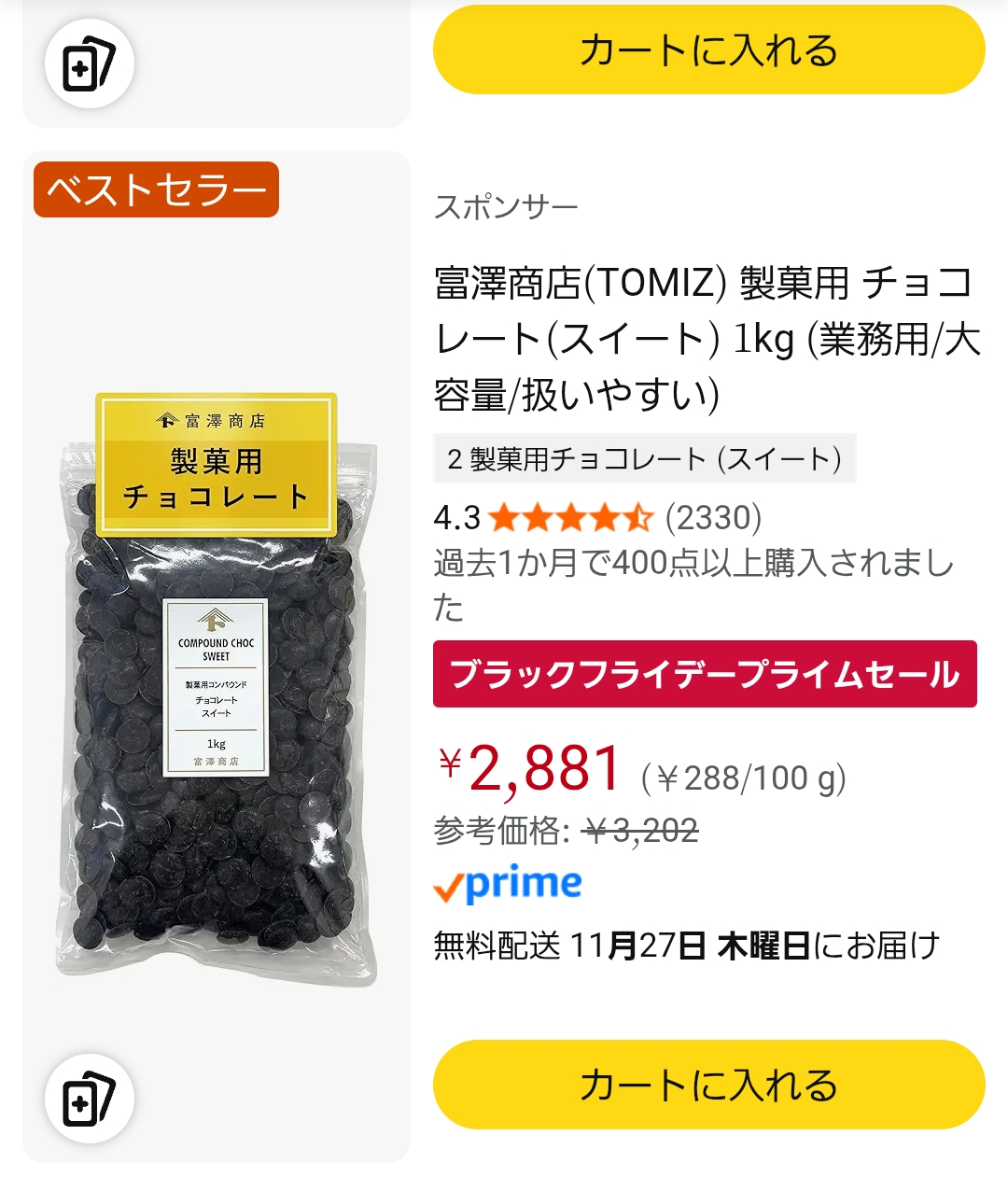
Task: Tap the cart button above the ベストセラー card
Action: point(708,49)
